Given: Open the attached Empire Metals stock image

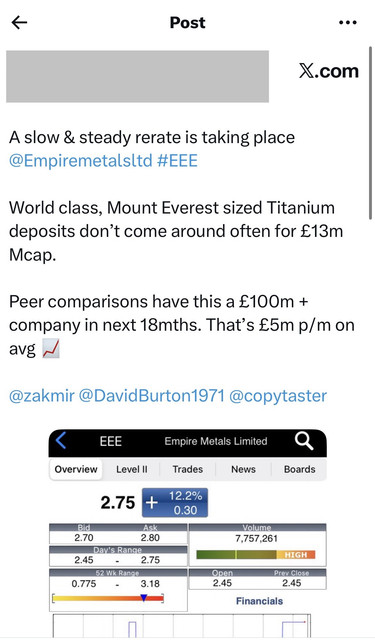Looking at the screenshot, I should 188,533.
